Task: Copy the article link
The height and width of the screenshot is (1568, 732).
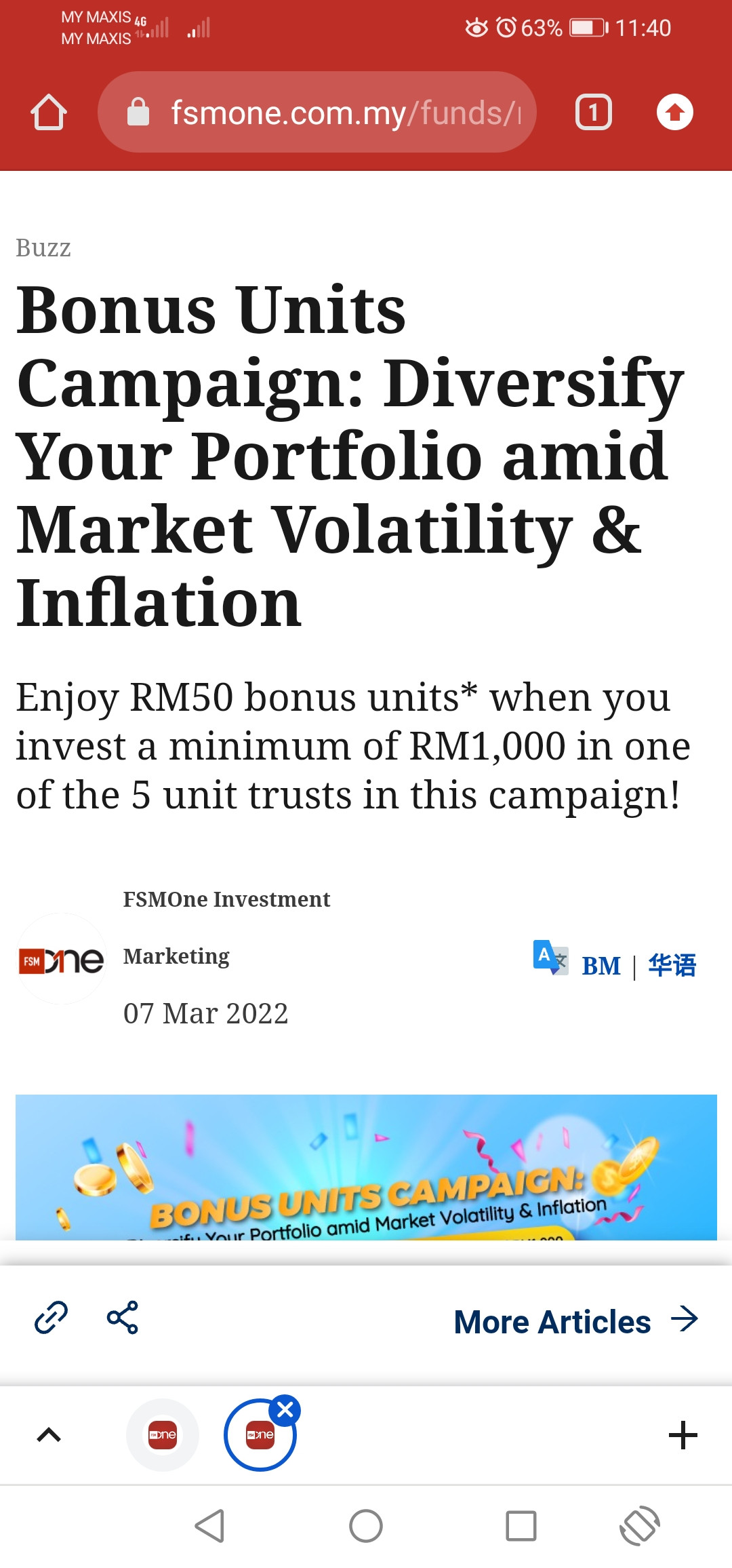Action: [x=52, y=1318]
